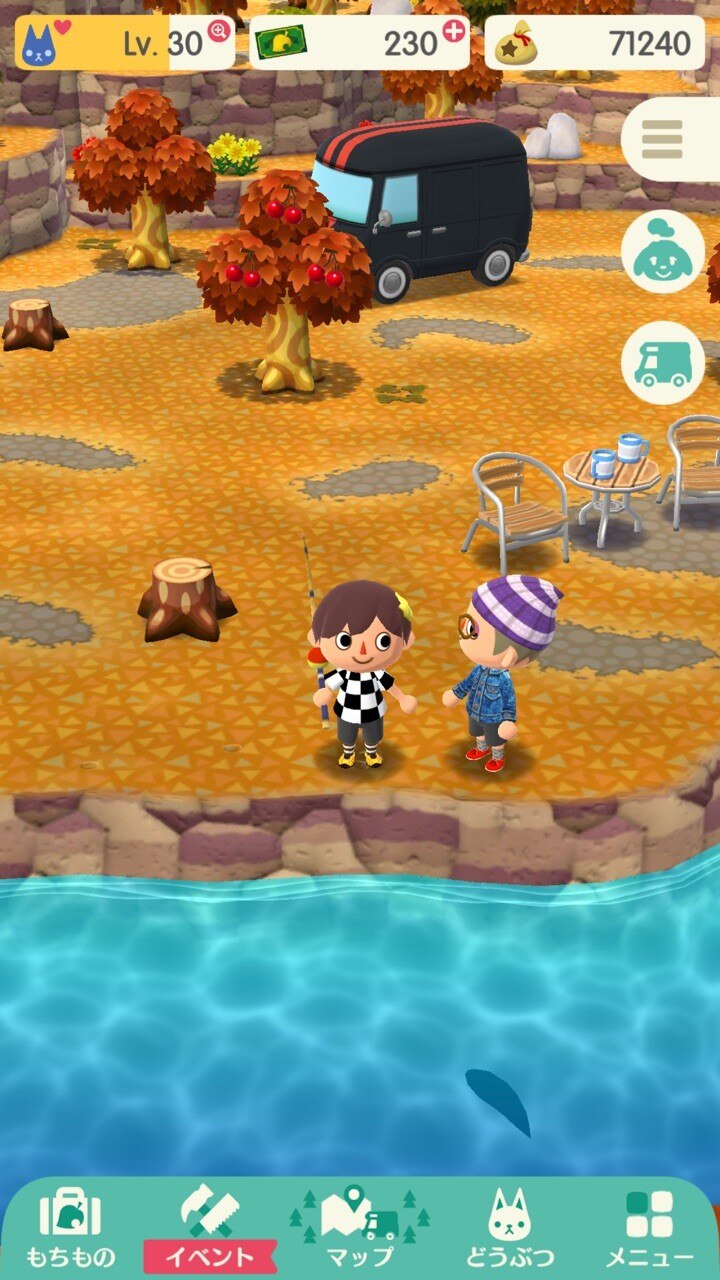The width and height of the screenshot is (720, 1280).
Task: Open the メニュー menu tab
Action: [x=650, y=1230]
